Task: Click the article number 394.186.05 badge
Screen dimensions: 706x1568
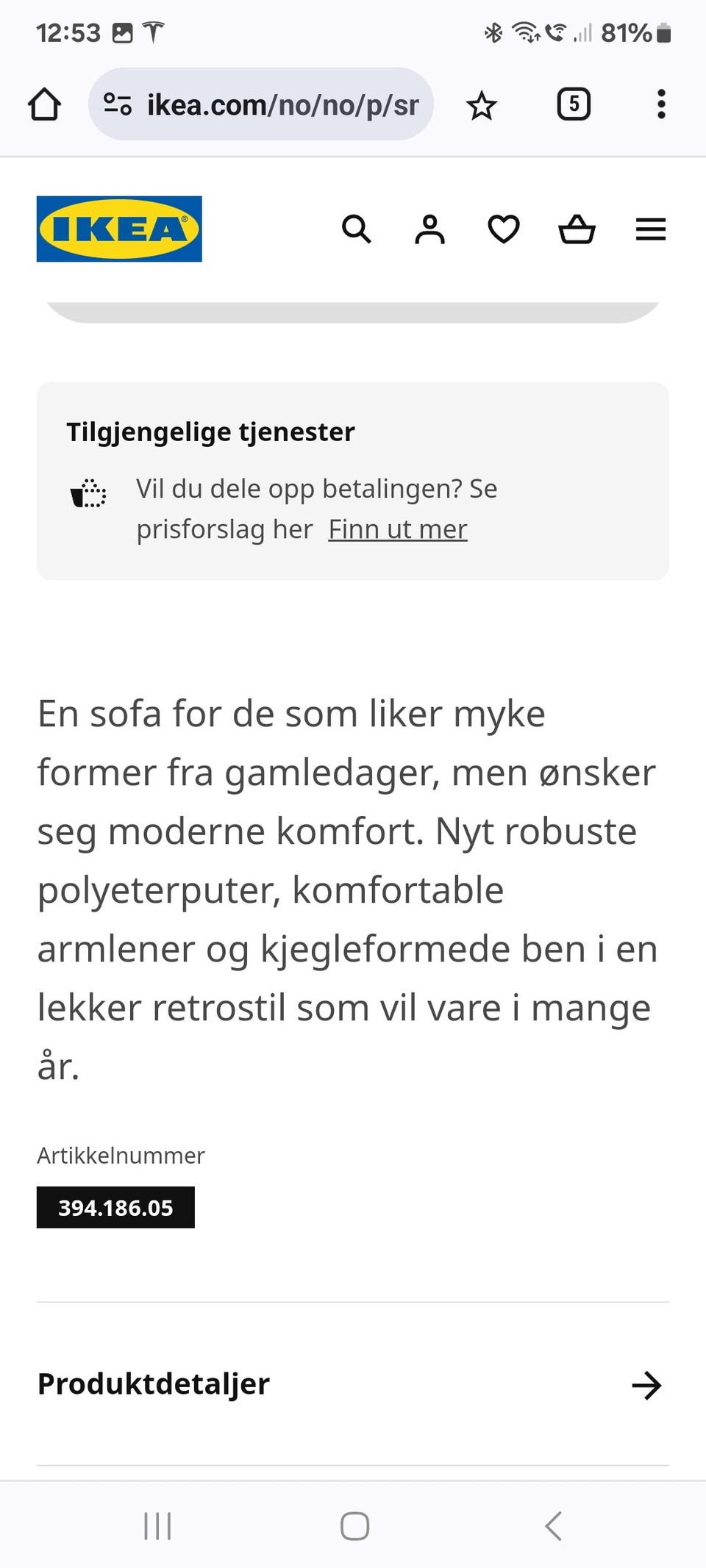Action: click(115, 1206)
